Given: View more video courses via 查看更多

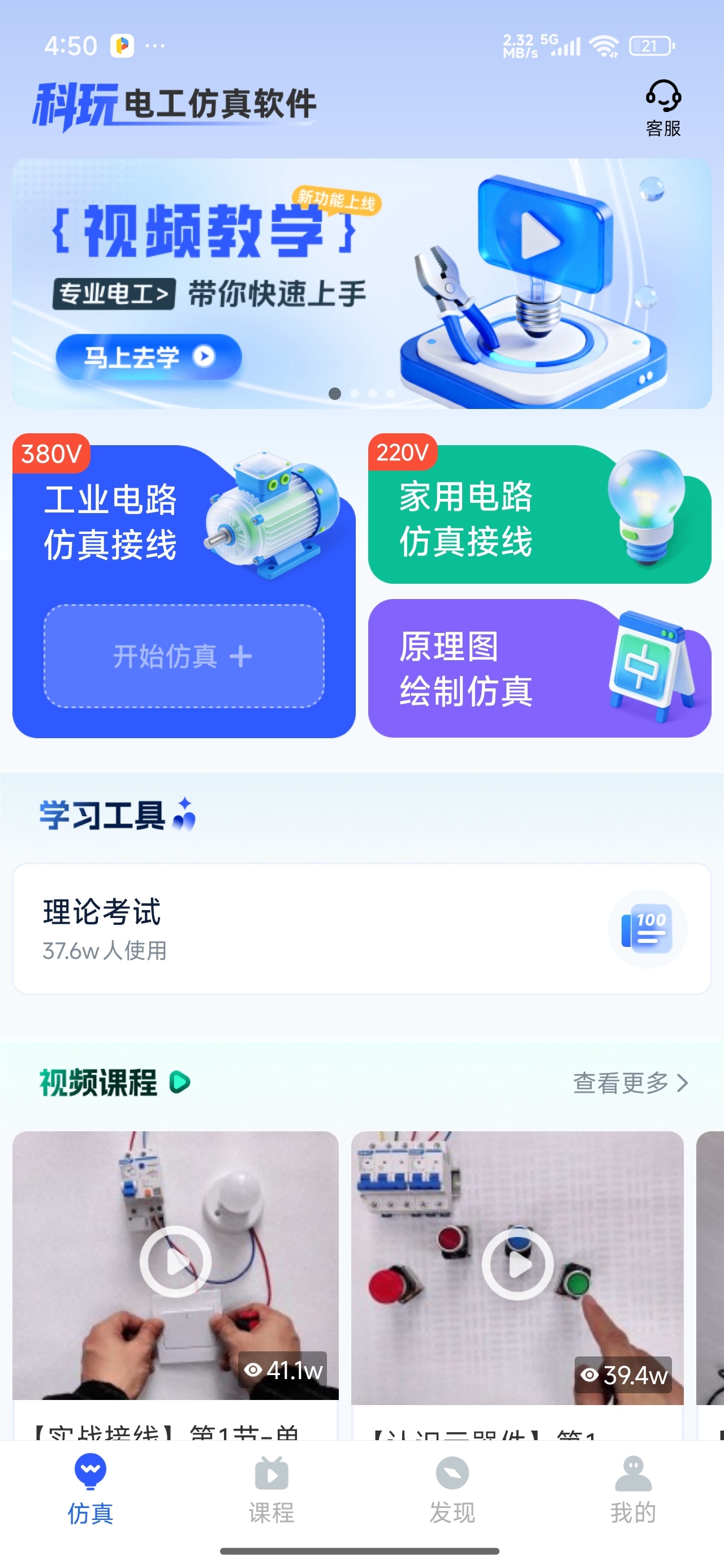Looking at the screenshot, I should point(630,1083).
